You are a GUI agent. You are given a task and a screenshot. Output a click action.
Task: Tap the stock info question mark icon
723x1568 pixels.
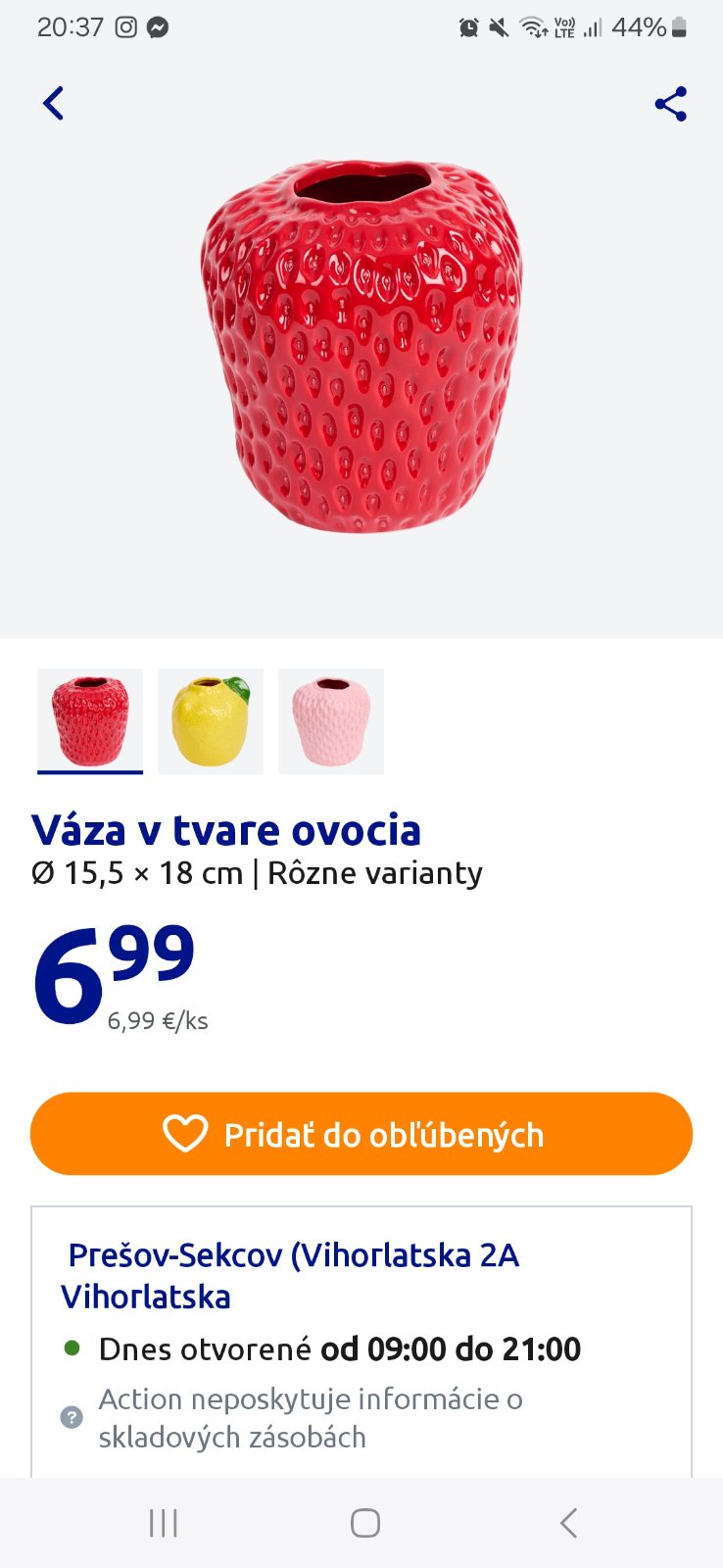[x=72, y=1417]
